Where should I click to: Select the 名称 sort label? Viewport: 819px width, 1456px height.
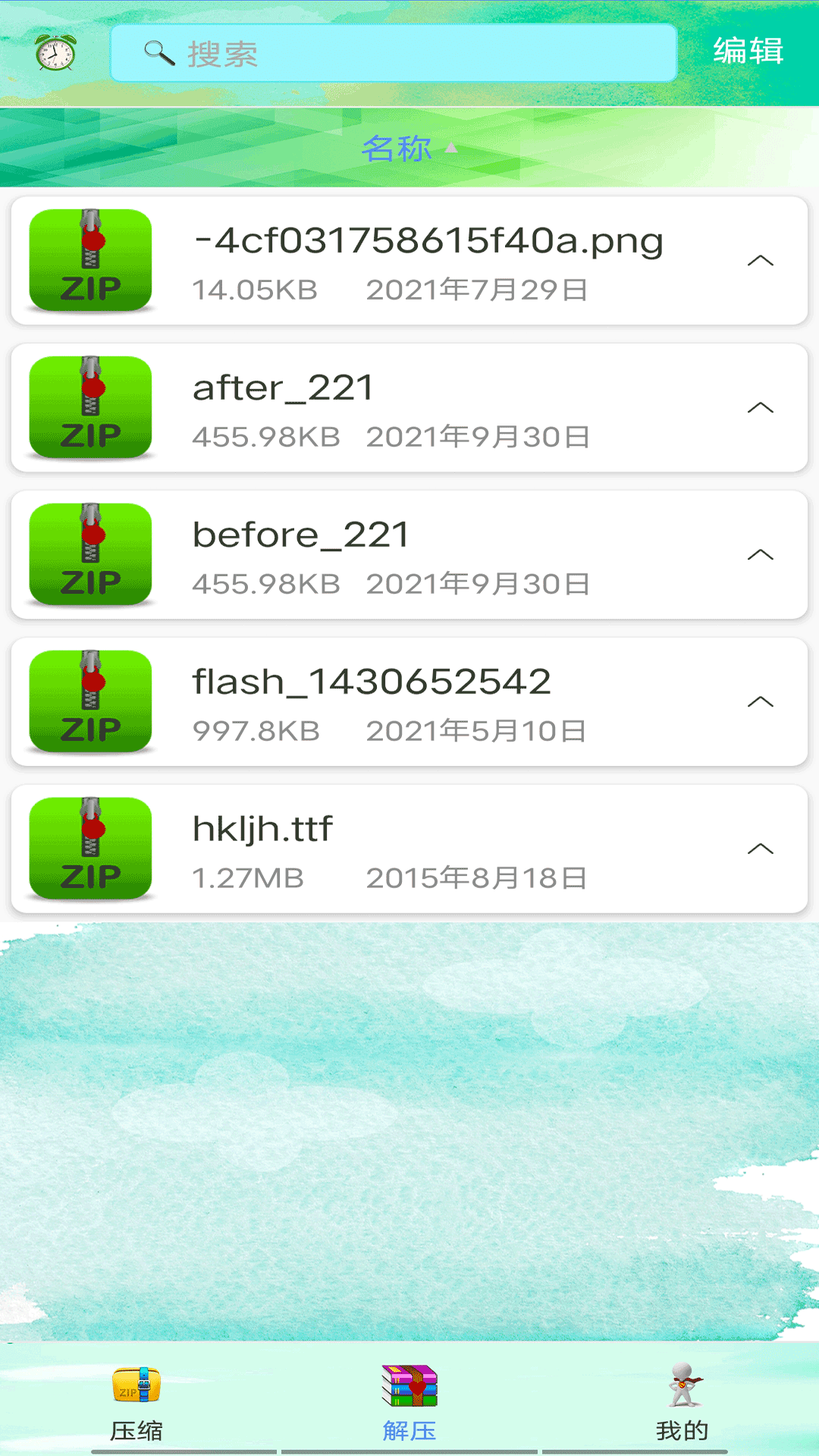pos(397,147)
